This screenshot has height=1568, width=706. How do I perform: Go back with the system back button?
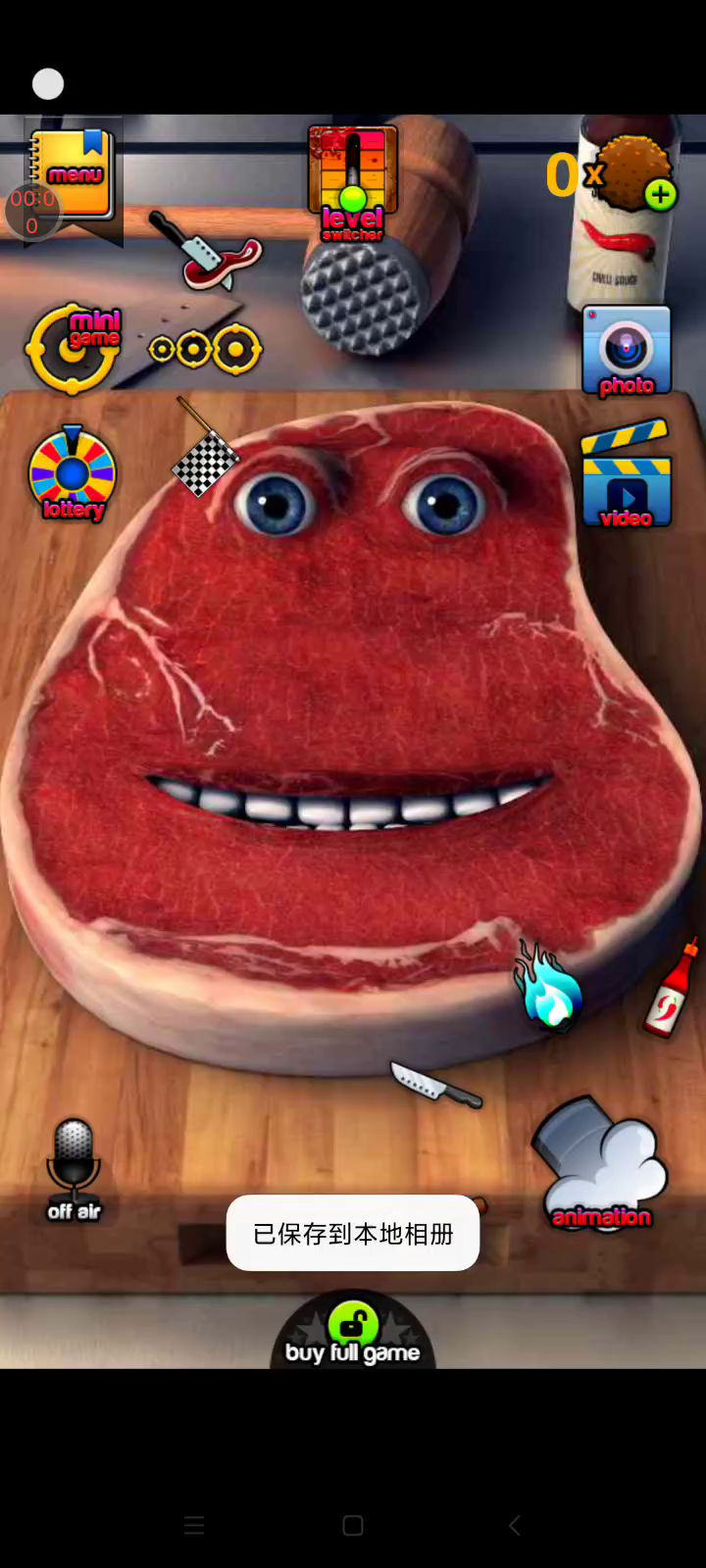[x=514, y=1525]
